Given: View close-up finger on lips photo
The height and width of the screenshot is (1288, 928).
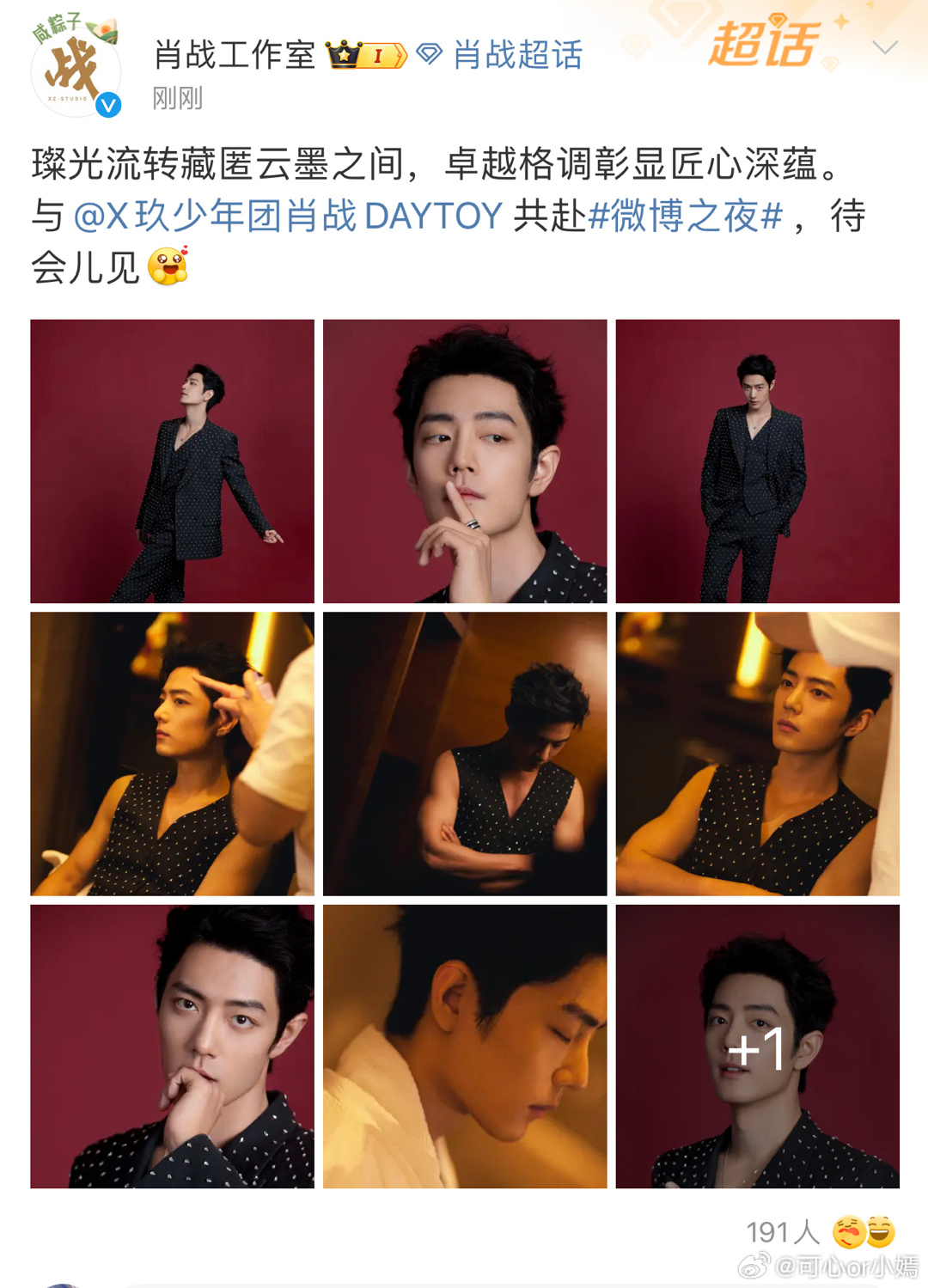Looking at the screenshot, I should coord(465,461).
